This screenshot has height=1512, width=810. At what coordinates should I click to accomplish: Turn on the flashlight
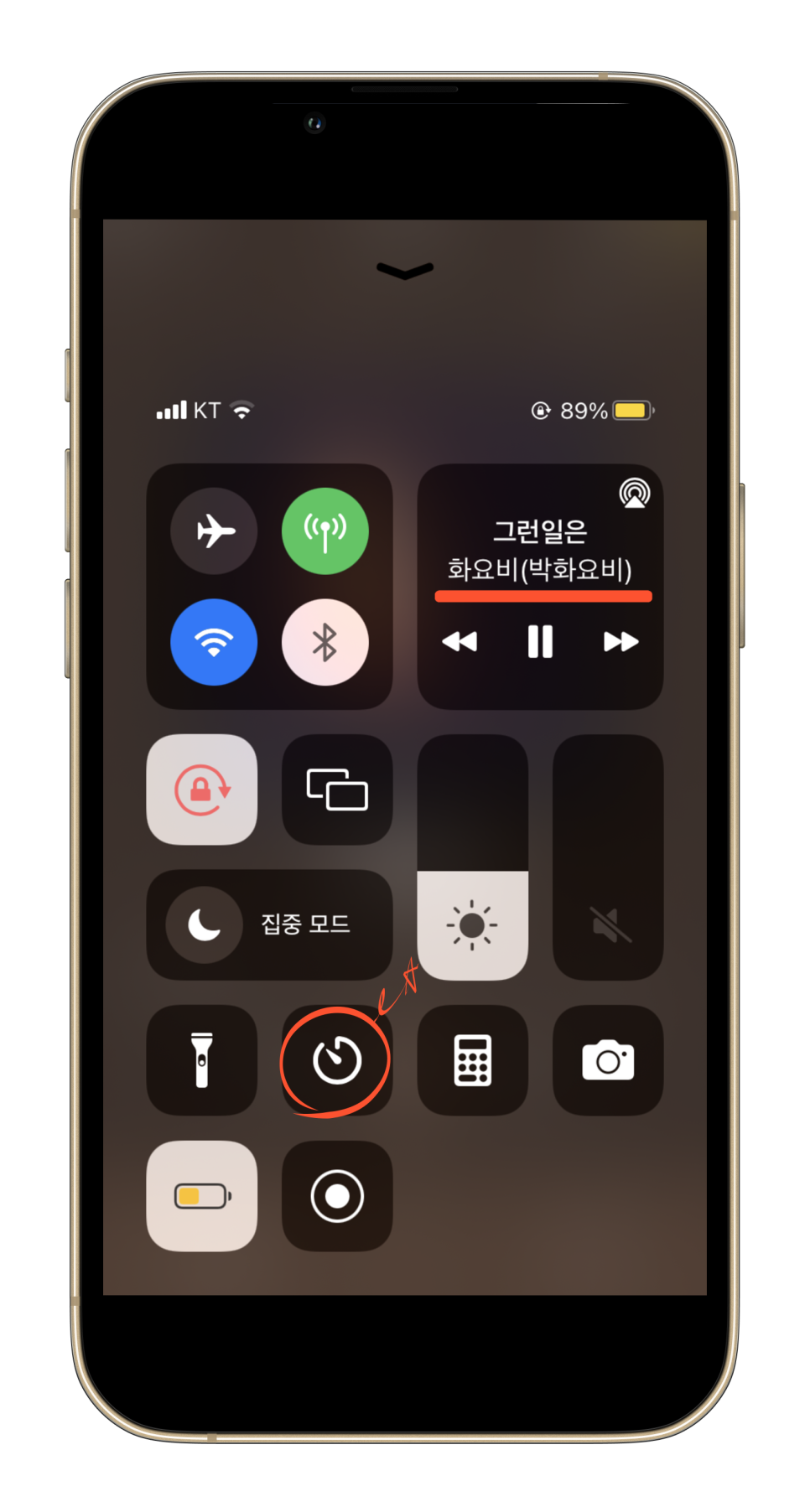tap(202, 1060)
